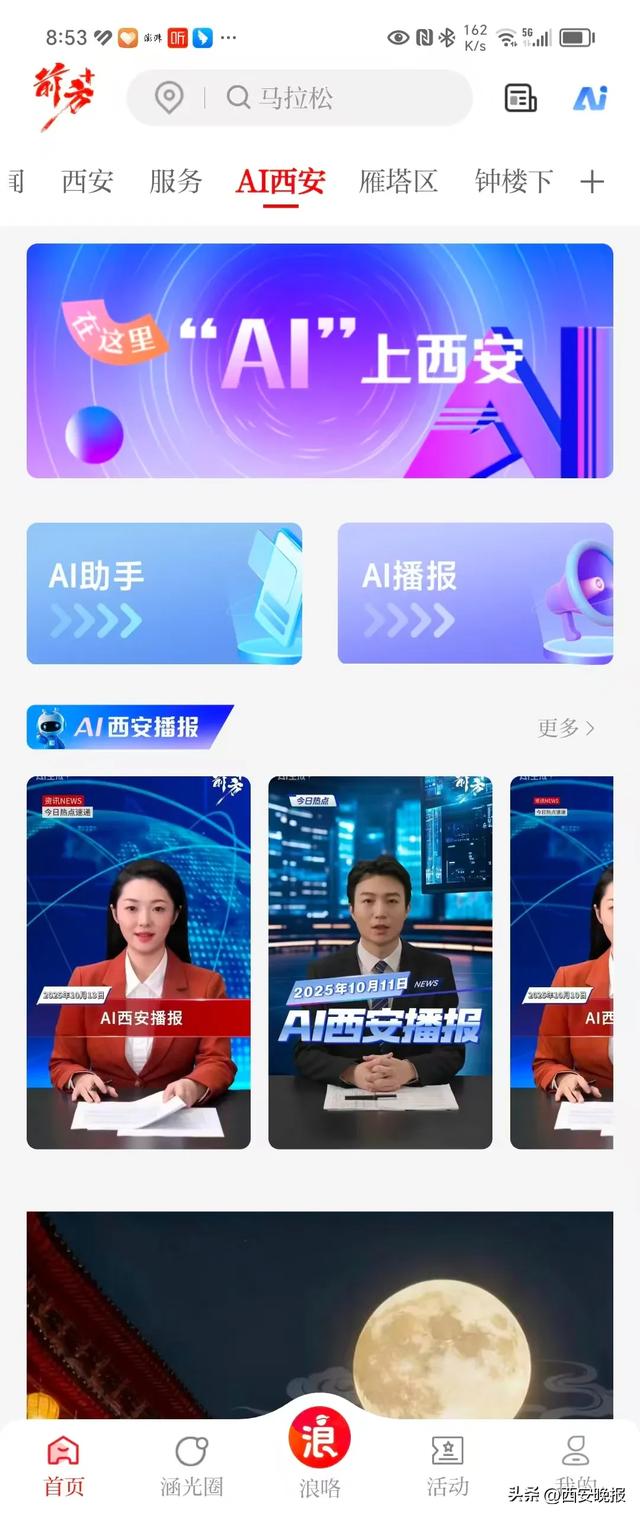Open the "AI"上西安 banner

click(320, 361)
